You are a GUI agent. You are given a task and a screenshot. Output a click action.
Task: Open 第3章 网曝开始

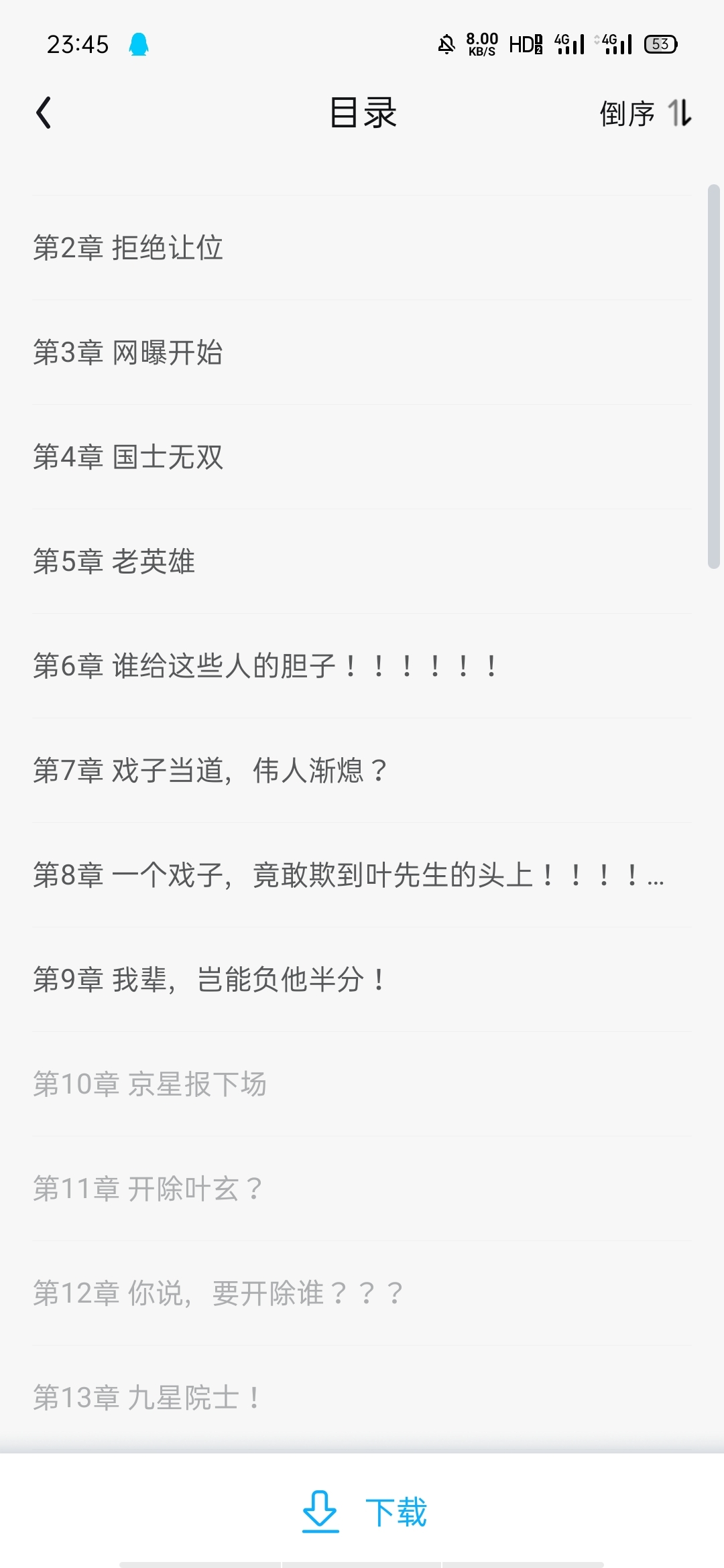coord(362,352)
